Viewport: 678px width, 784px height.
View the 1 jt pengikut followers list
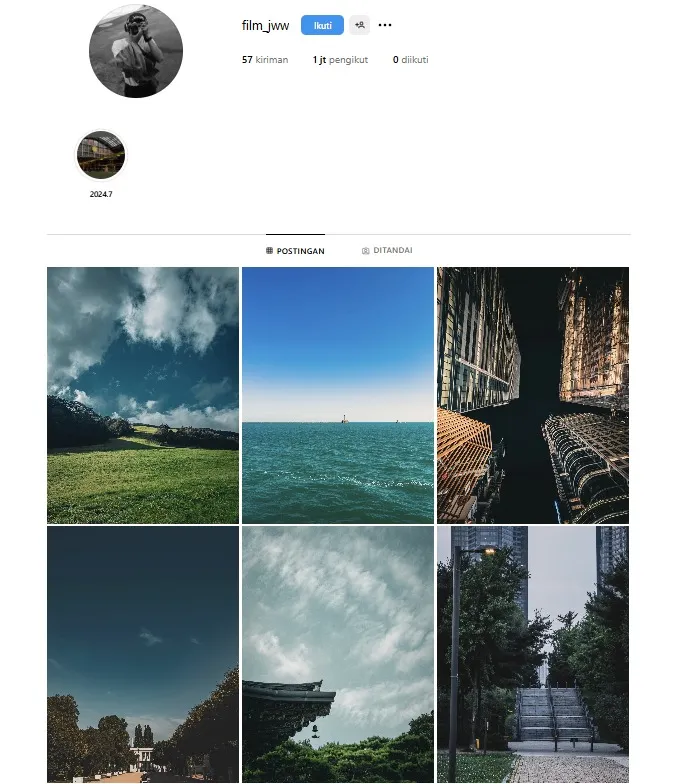click(x=340, y=60)
